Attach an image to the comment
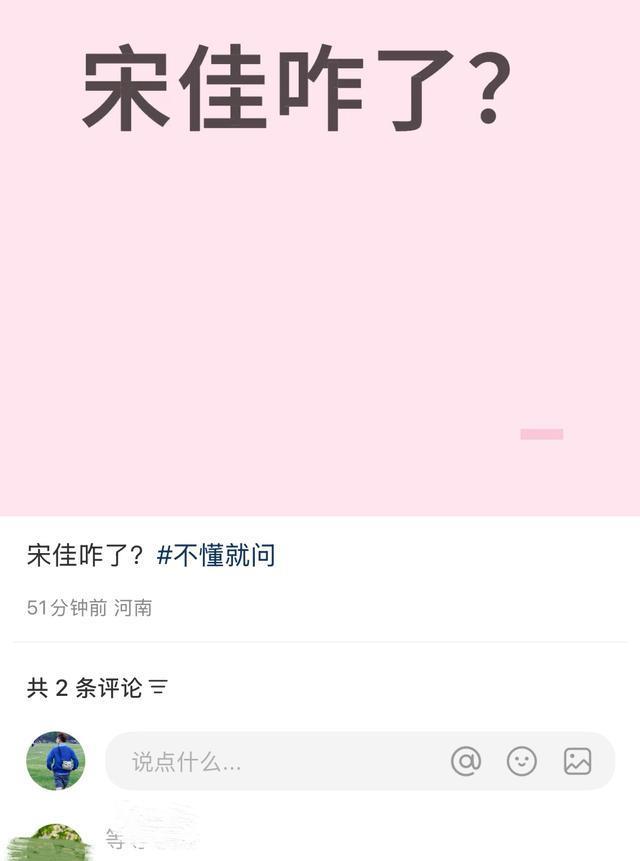 [x=577, y=761]
